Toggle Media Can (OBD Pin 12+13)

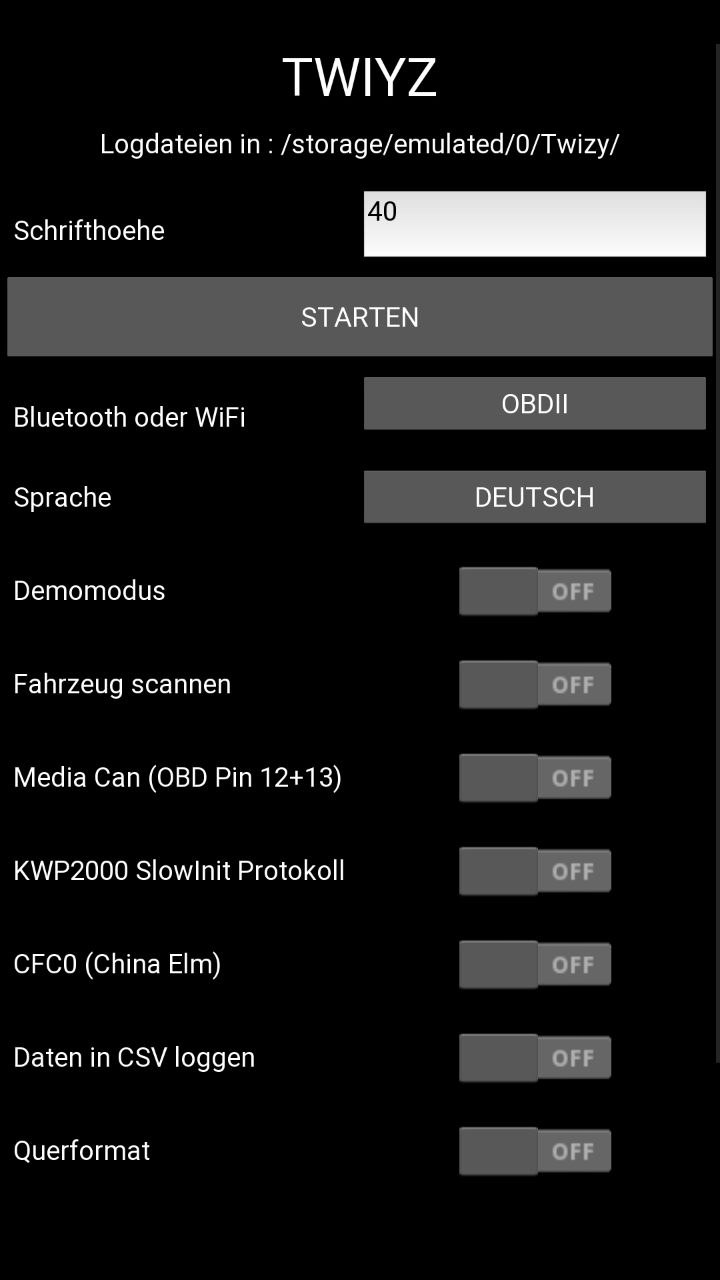tap(534, 778)
